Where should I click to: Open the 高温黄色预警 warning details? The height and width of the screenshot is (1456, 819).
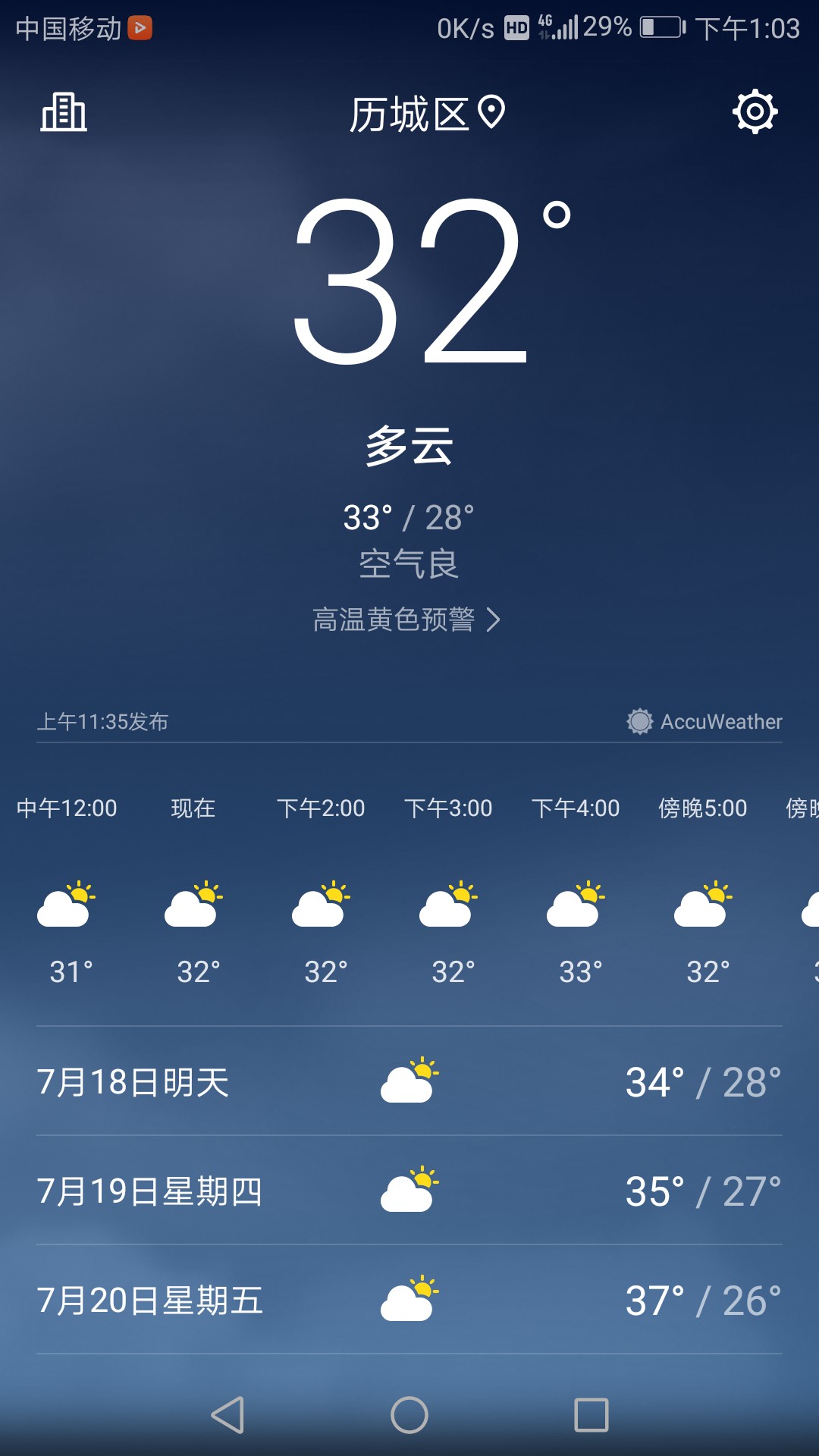[407, 620]
